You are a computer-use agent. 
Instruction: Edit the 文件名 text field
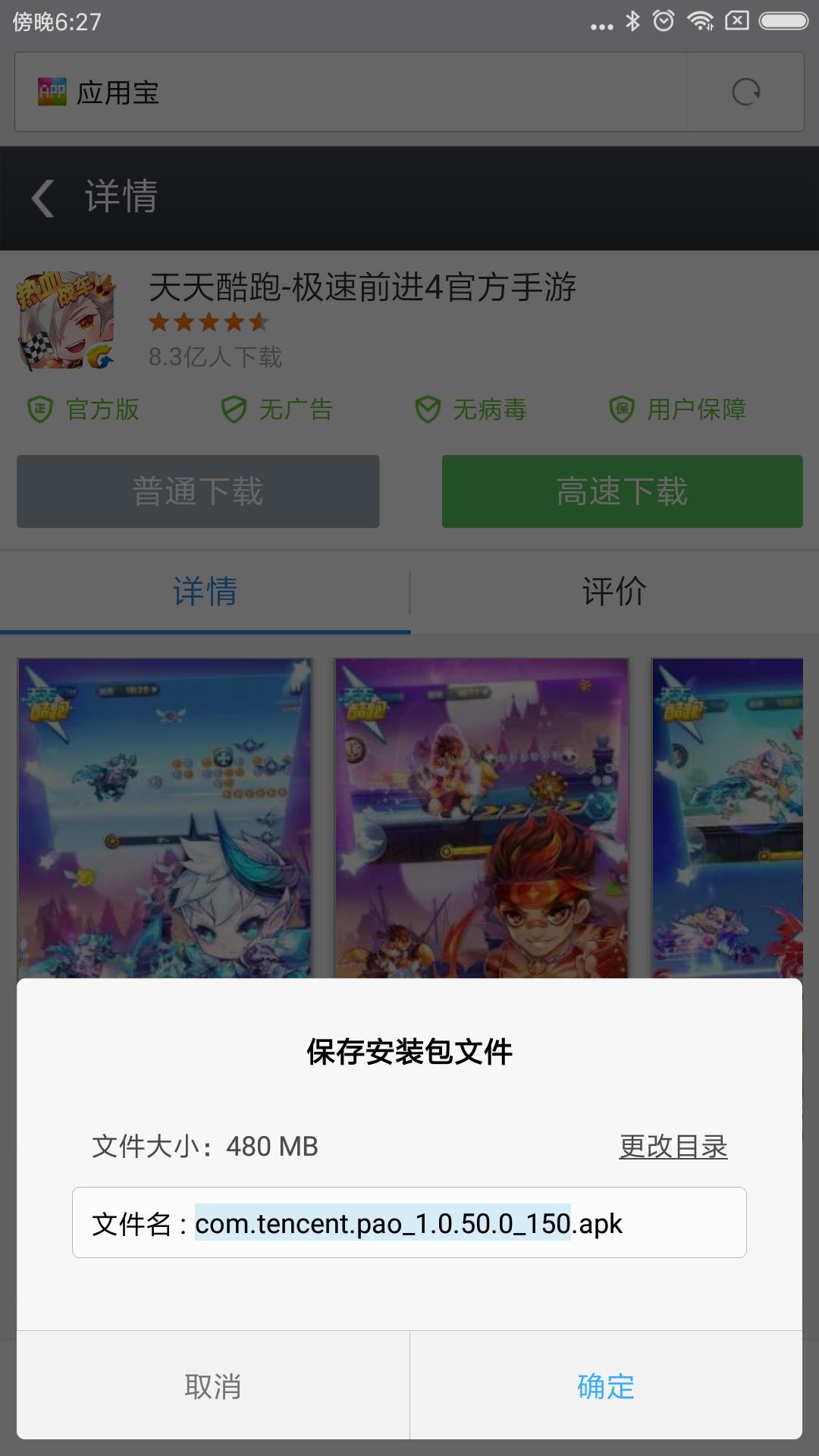(409, 1223)
